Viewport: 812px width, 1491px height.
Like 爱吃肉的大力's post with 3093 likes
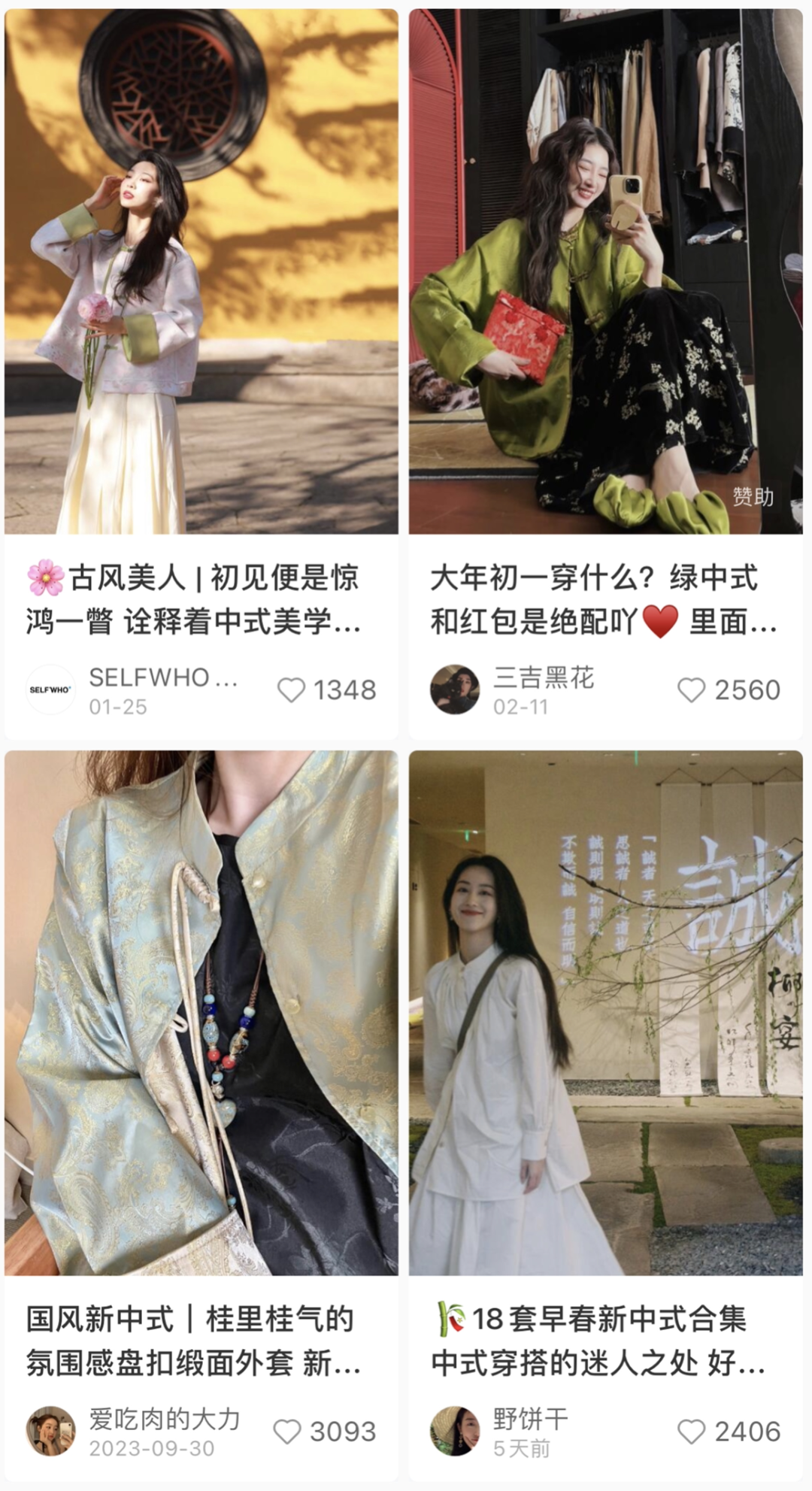pyautogui.click(x=287, y=1431)
